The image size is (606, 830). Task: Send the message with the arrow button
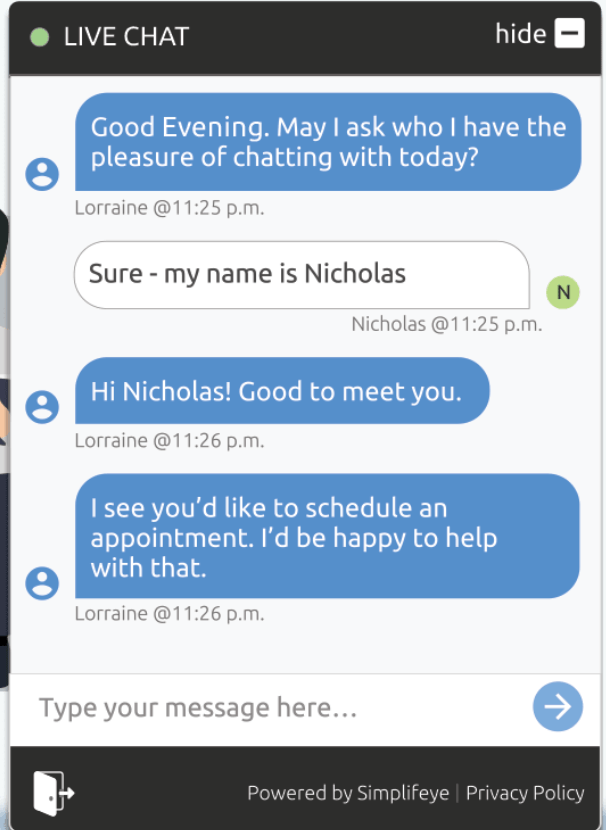tap(557, 707)
